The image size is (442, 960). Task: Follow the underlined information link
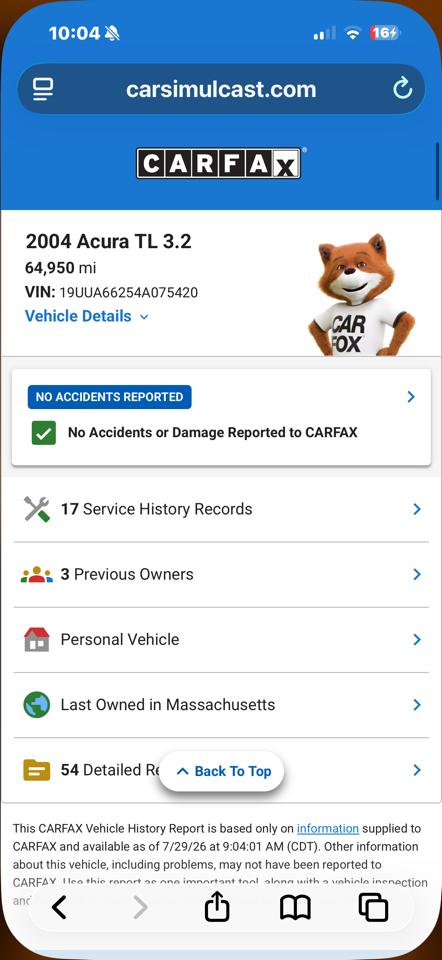click(328, 828)
